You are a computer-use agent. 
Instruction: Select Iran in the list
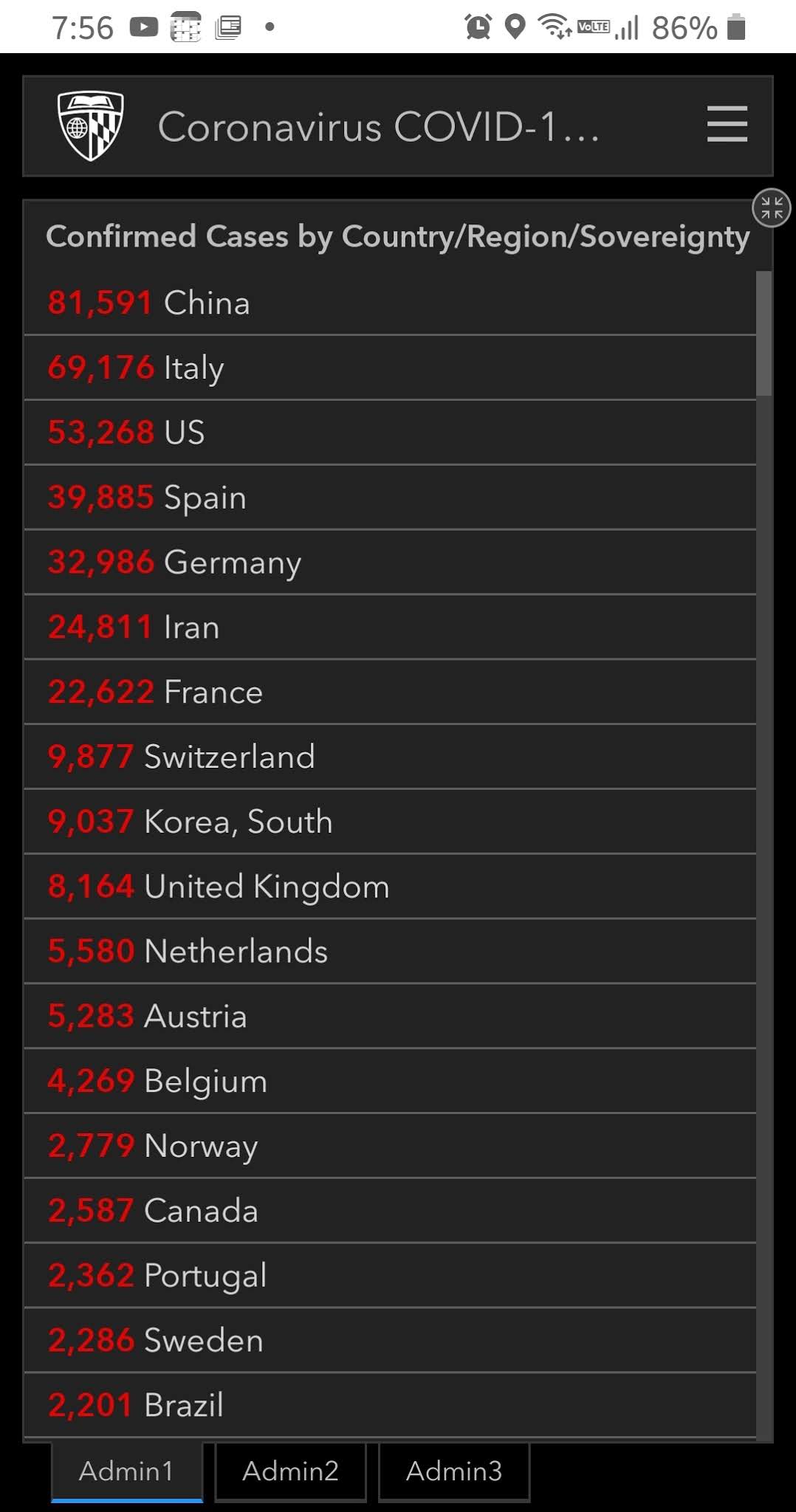pos(390,628)
